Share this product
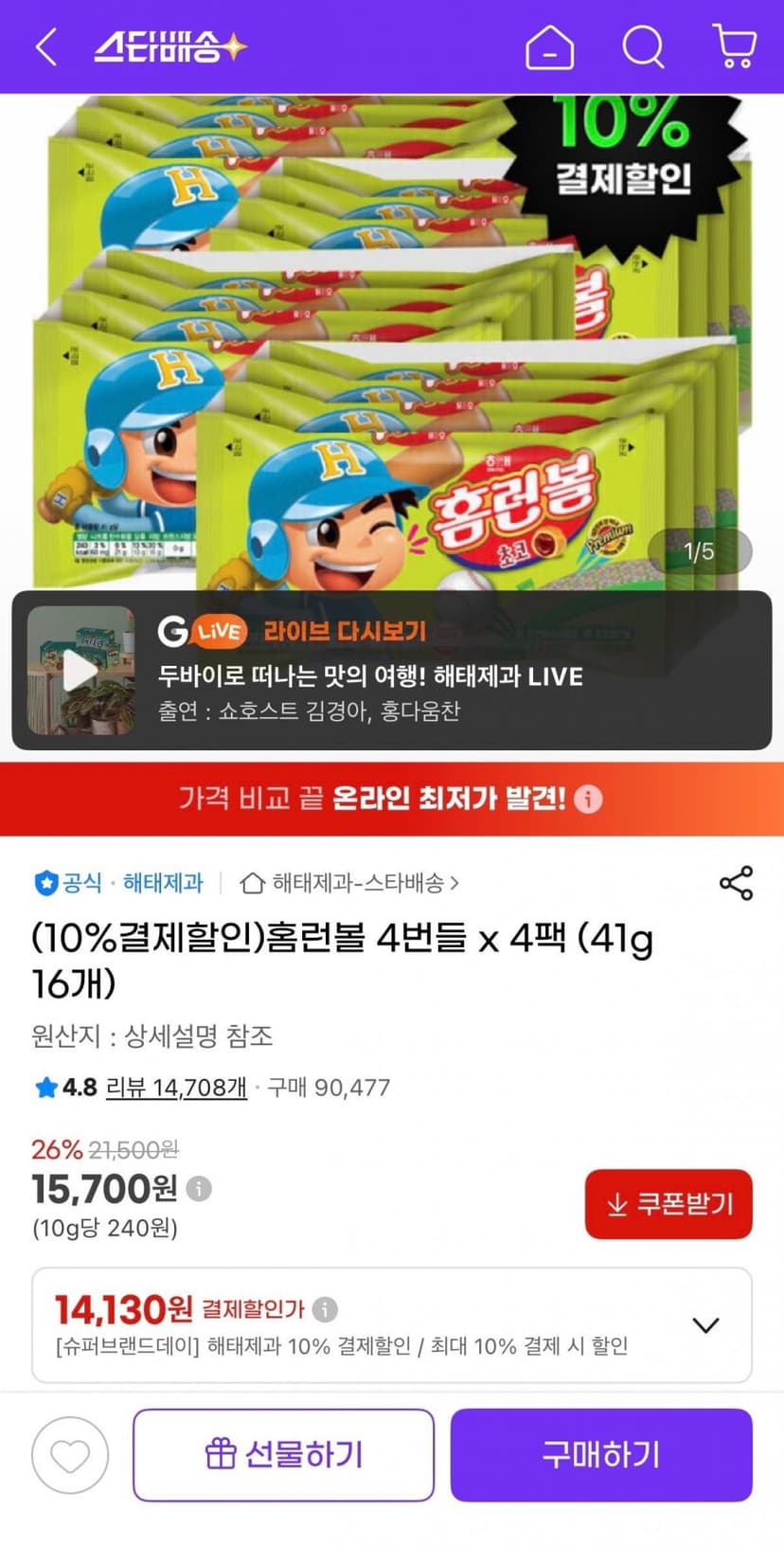784x1547 pixels. tap(736, 883)
